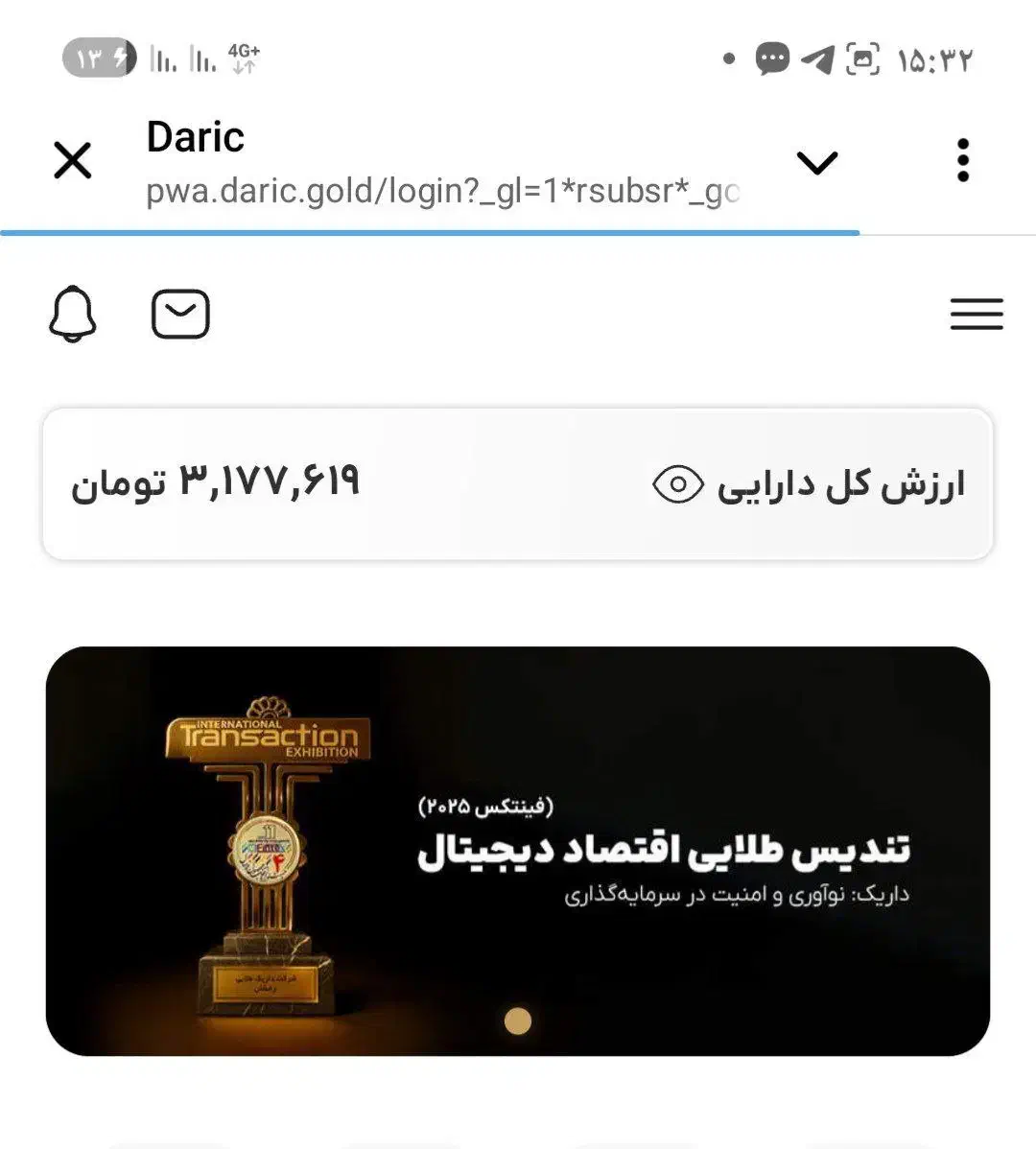1036x1149 pixels.
Task: Expand the in-app browser dropdown chevron
Action: coord(817,163)
